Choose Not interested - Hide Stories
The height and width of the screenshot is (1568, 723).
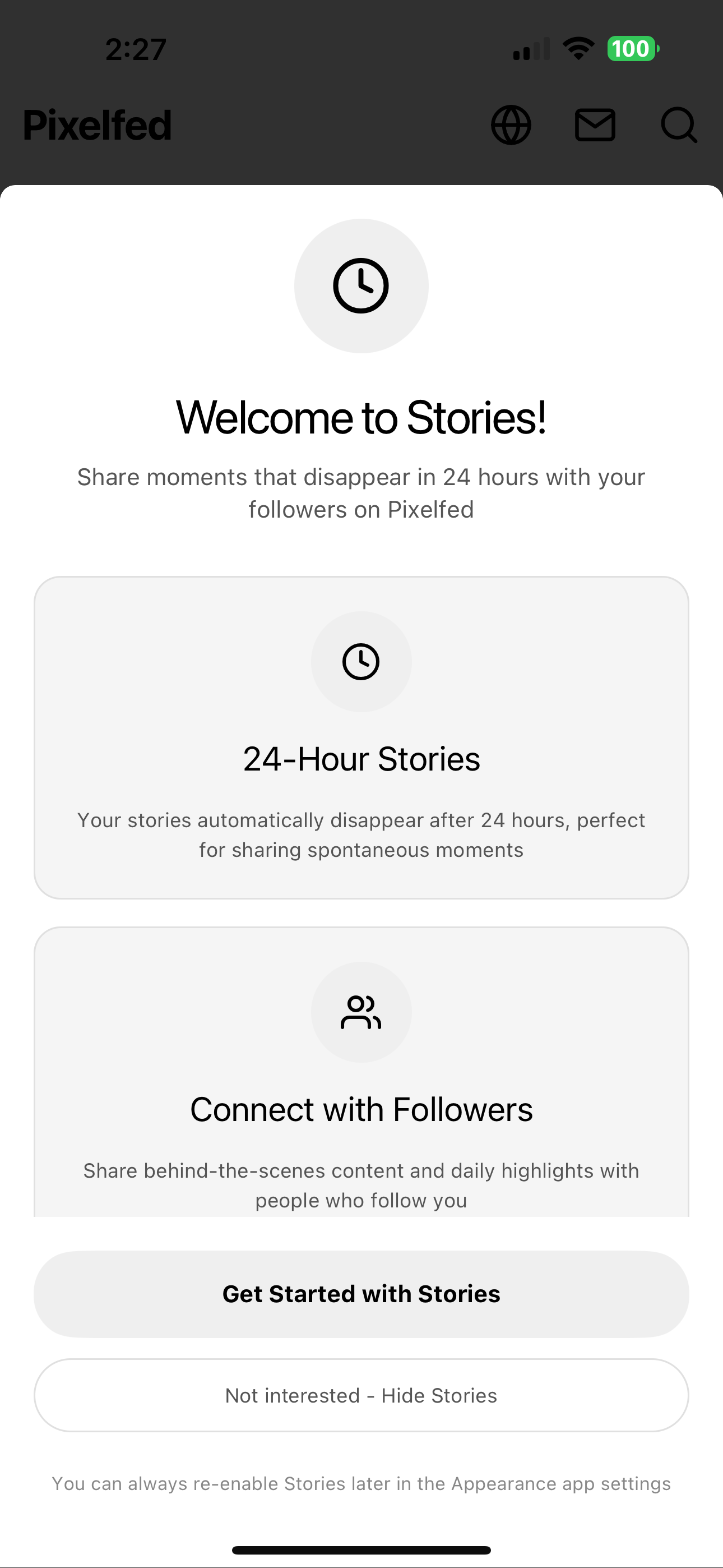coord(361,1395)
